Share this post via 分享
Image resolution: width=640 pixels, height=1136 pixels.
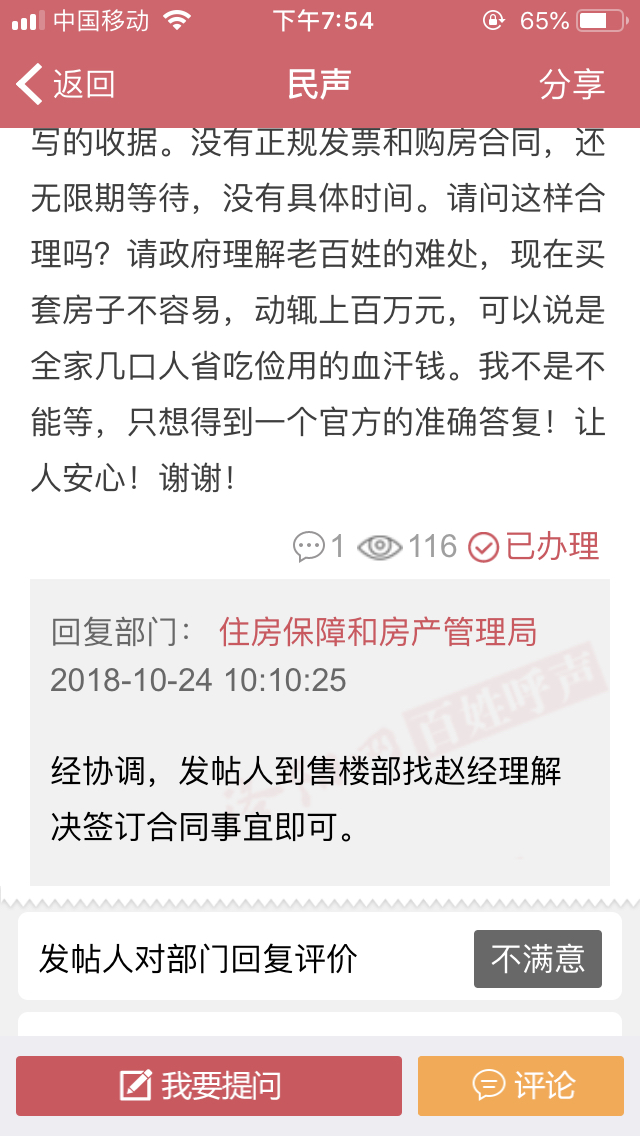[572, 85]
